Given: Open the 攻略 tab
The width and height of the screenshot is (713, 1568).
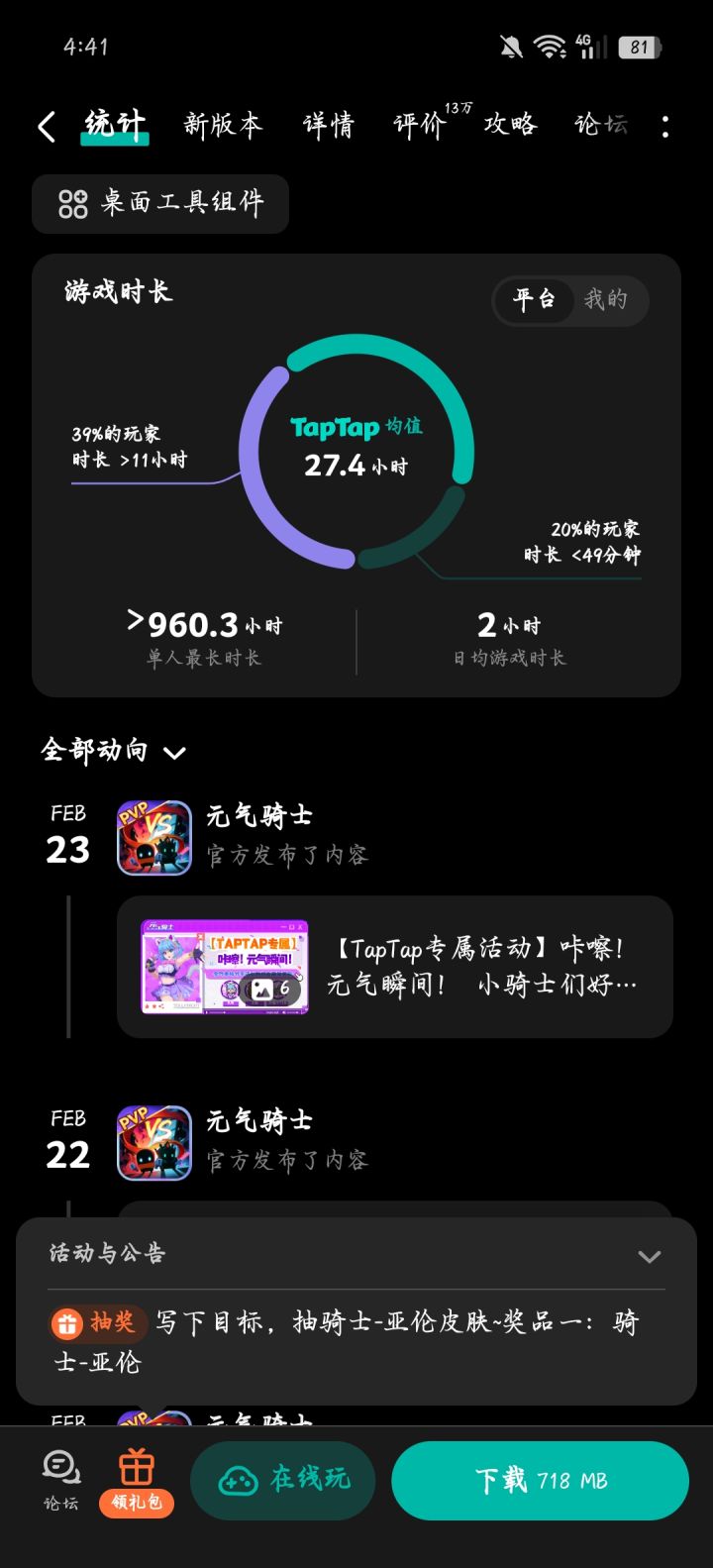Looking at the screenshot, I should [x=509, y=126].
